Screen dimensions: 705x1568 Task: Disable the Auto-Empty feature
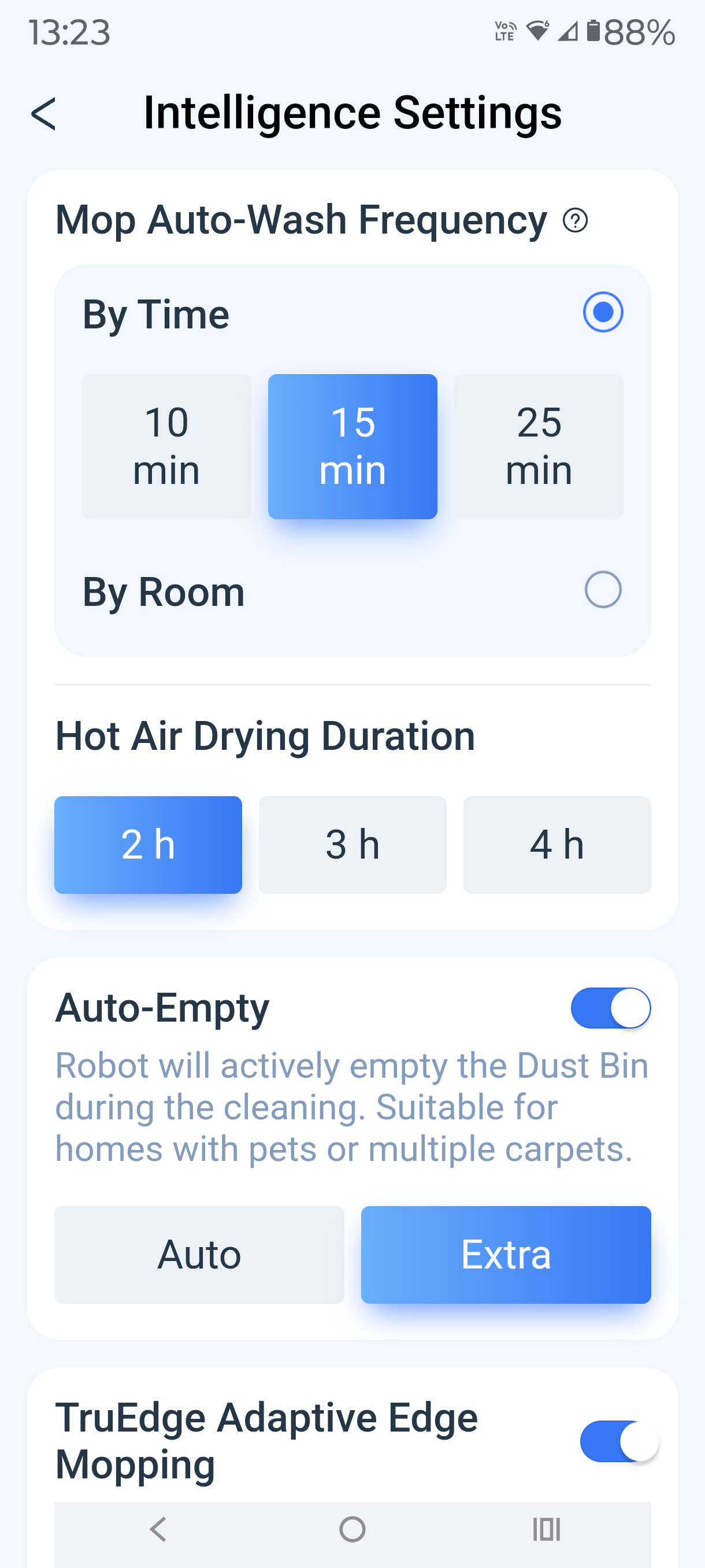click(610, 1007)
